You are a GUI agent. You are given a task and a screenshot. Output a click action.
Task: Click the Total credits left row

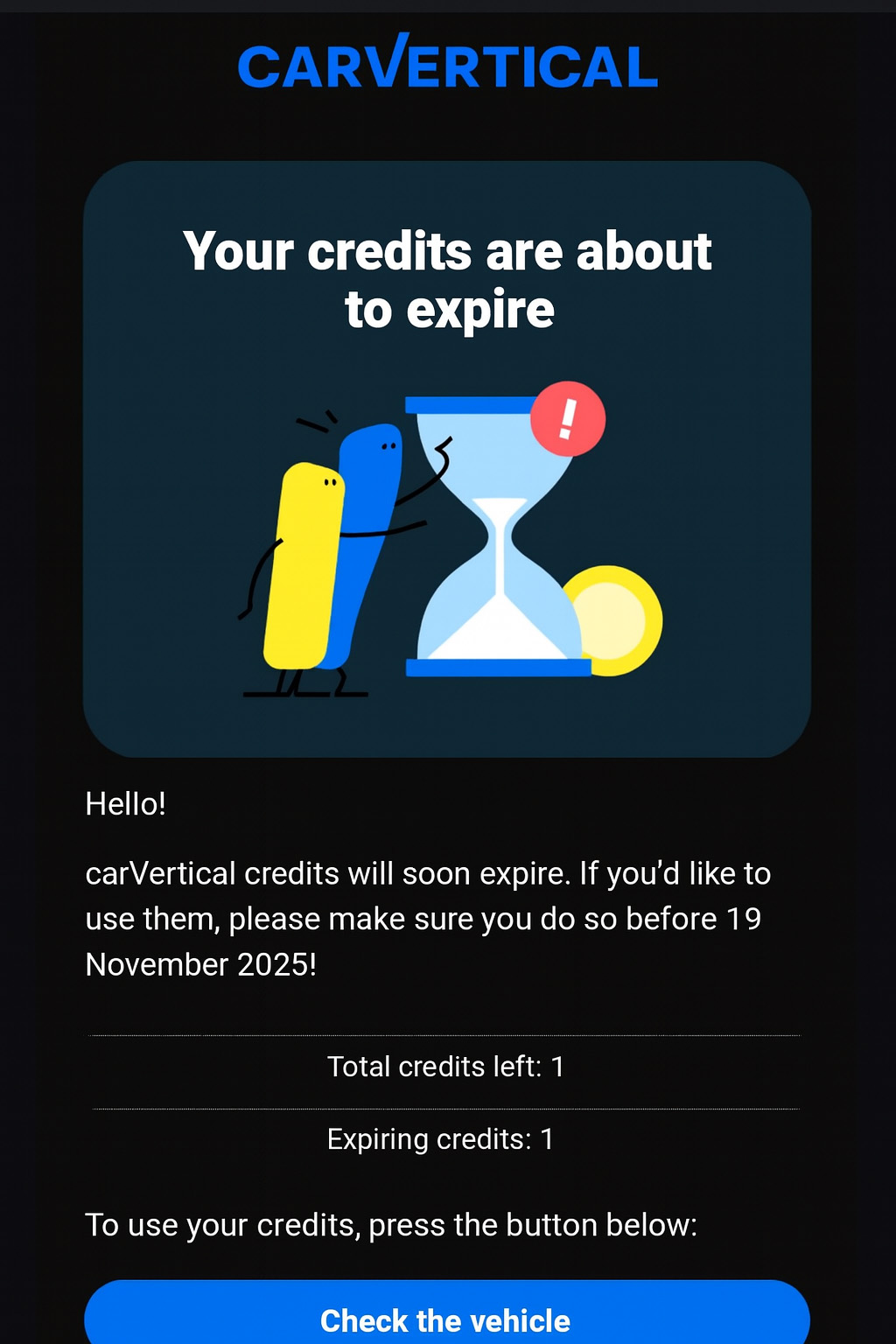point(446,1066)
